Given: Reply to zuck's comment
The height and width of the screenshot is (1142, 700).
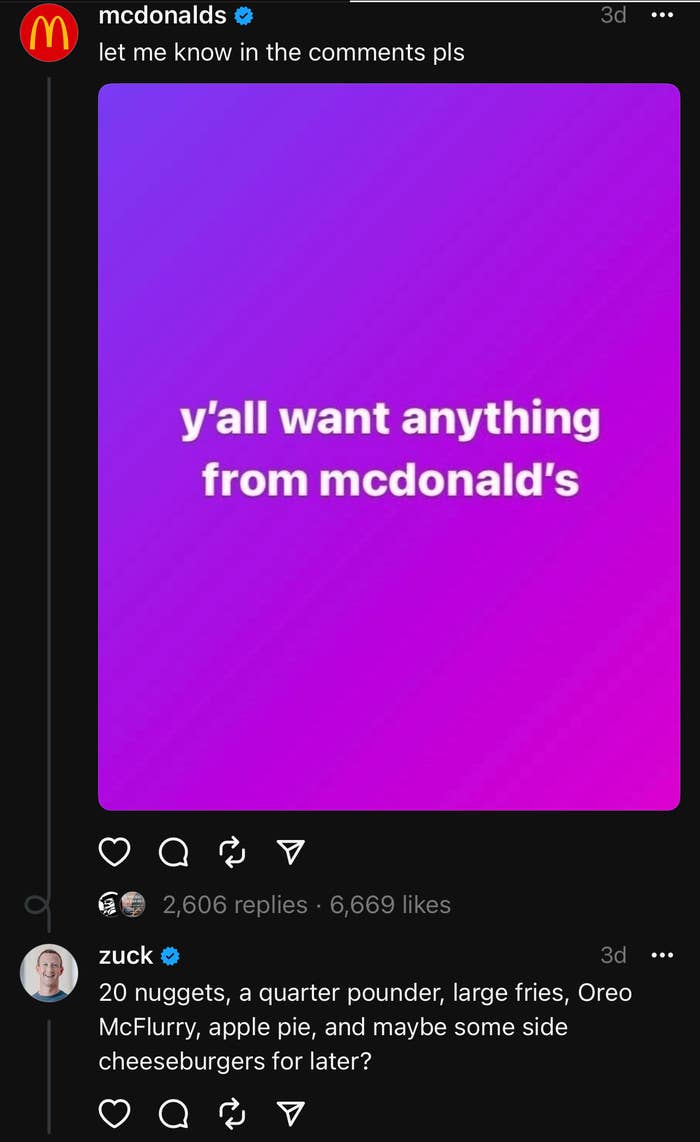Looking at the screenshot, I should click(x=173, y=1114).
